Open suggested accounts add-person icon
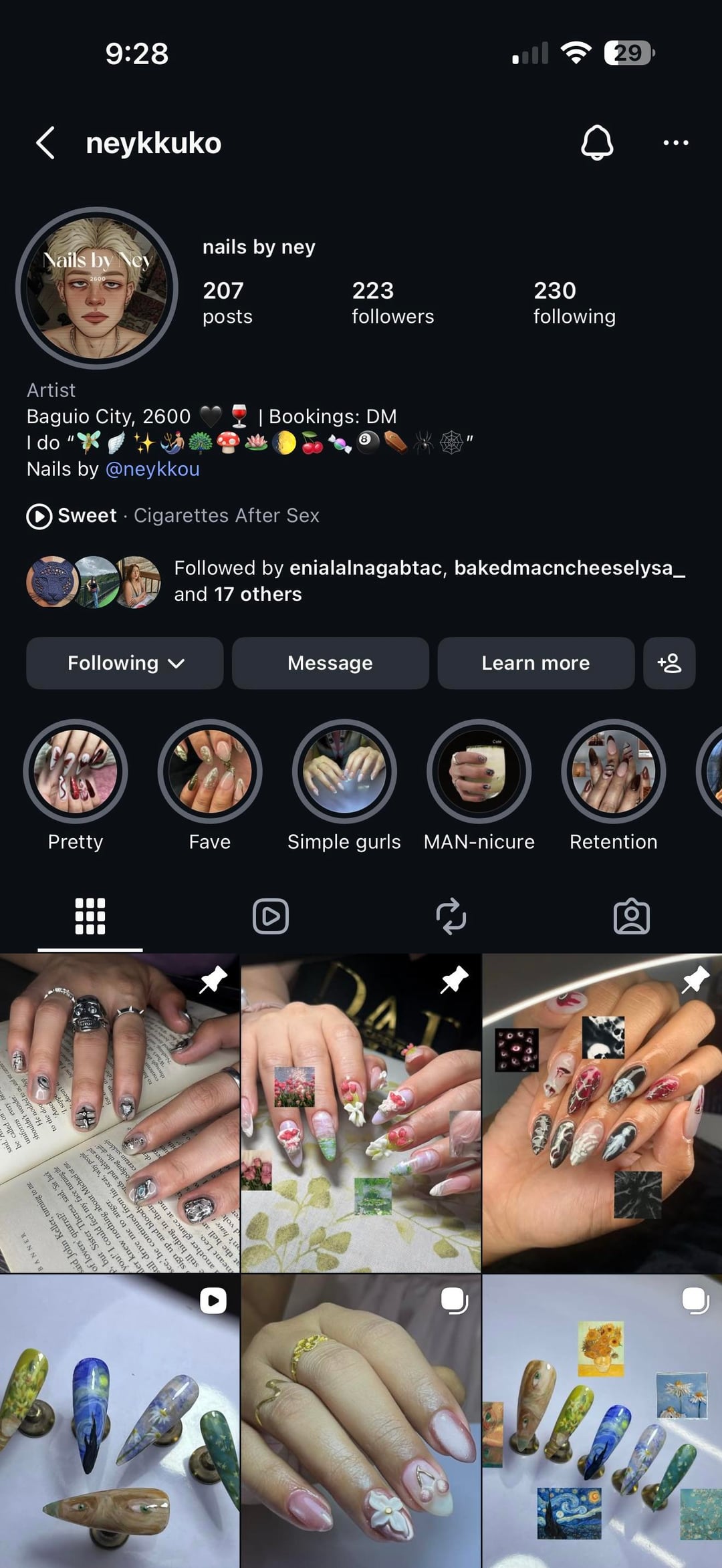Screen dimensions: 722x1568 pyautogui.click(x=669, y=663)
